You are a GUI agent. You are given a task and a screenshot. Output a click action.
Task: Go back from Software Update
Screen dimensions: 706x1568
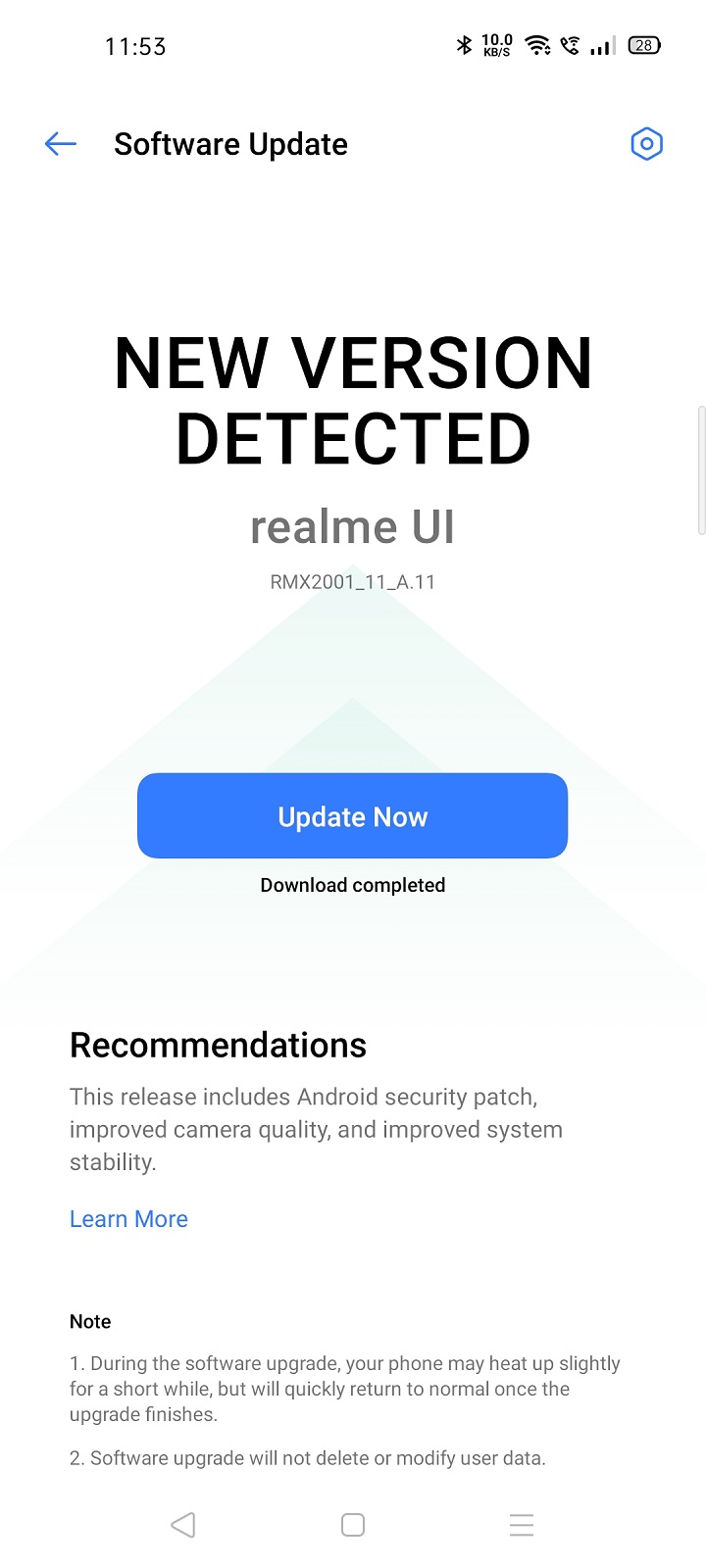[61, 144]
